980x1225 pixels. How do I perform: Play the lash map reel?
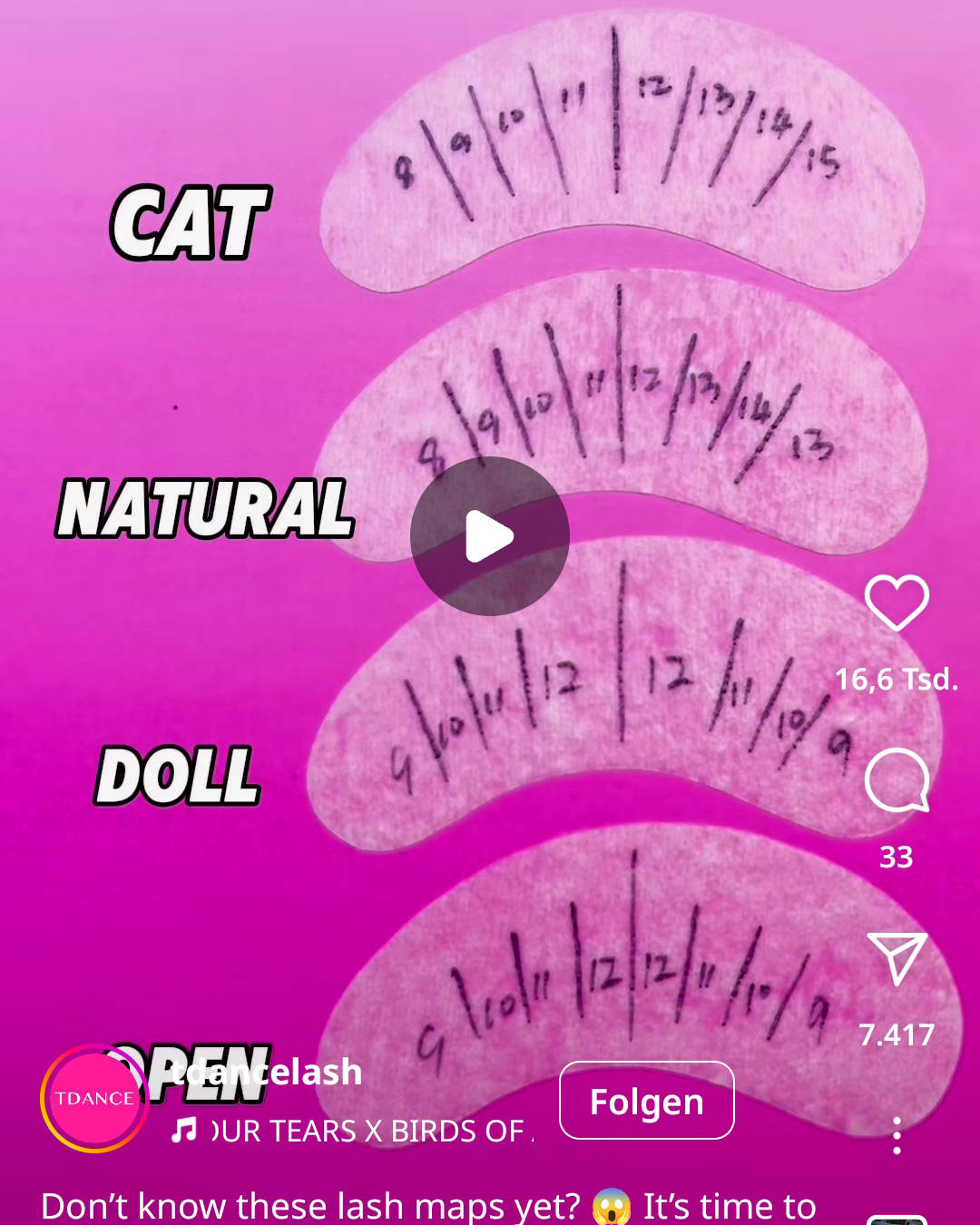point(489,536)
